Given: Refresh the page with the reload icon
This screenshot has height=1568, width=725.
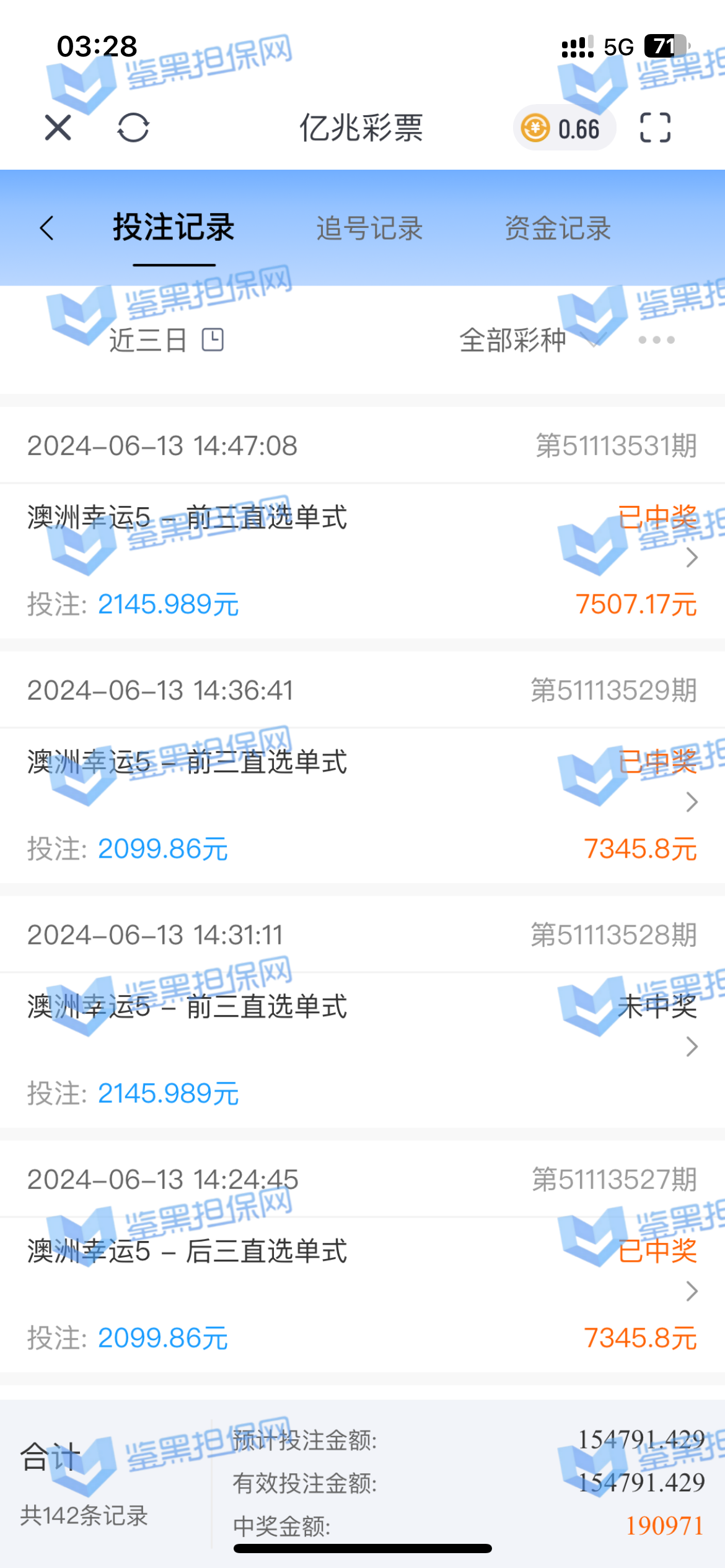Looking at the screenshot, I should (x=133, y=128).
